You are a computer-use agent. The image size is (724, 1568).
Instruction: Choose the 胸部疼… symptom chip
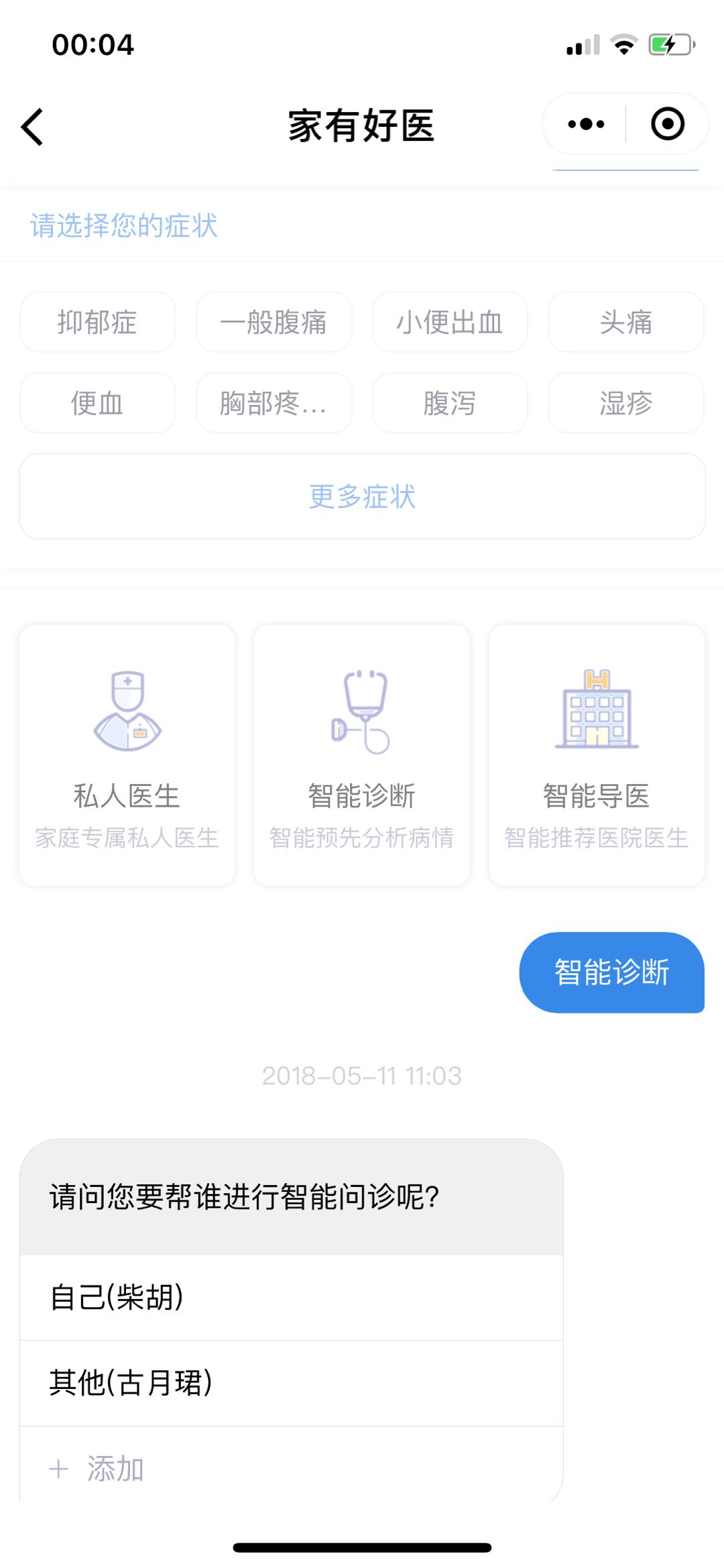coord(274,403)
